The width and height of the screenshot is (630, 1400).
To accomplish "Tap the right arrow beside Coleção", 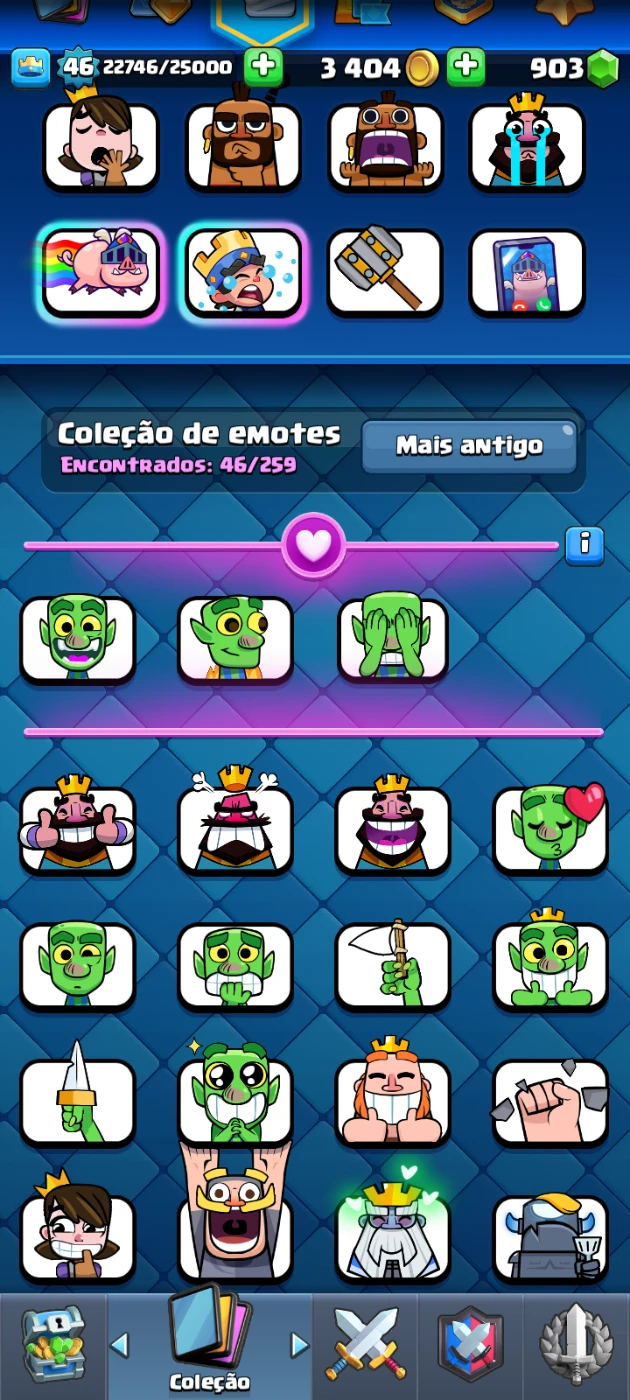I will click(x=299, y=1345).
